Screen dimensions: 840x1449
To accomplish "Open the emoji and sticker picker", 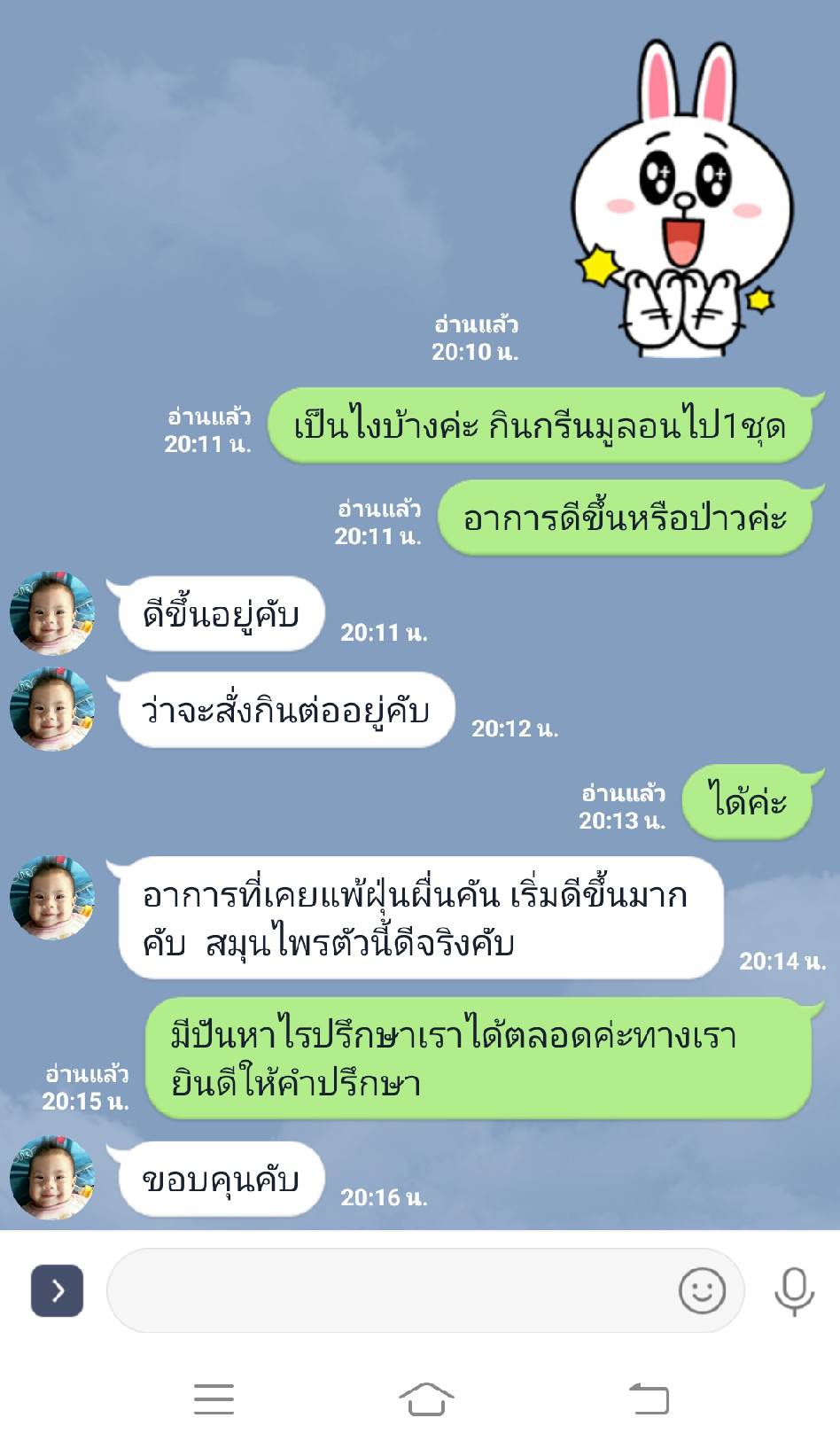I will pyautogui.click(x=702, y=1290).
